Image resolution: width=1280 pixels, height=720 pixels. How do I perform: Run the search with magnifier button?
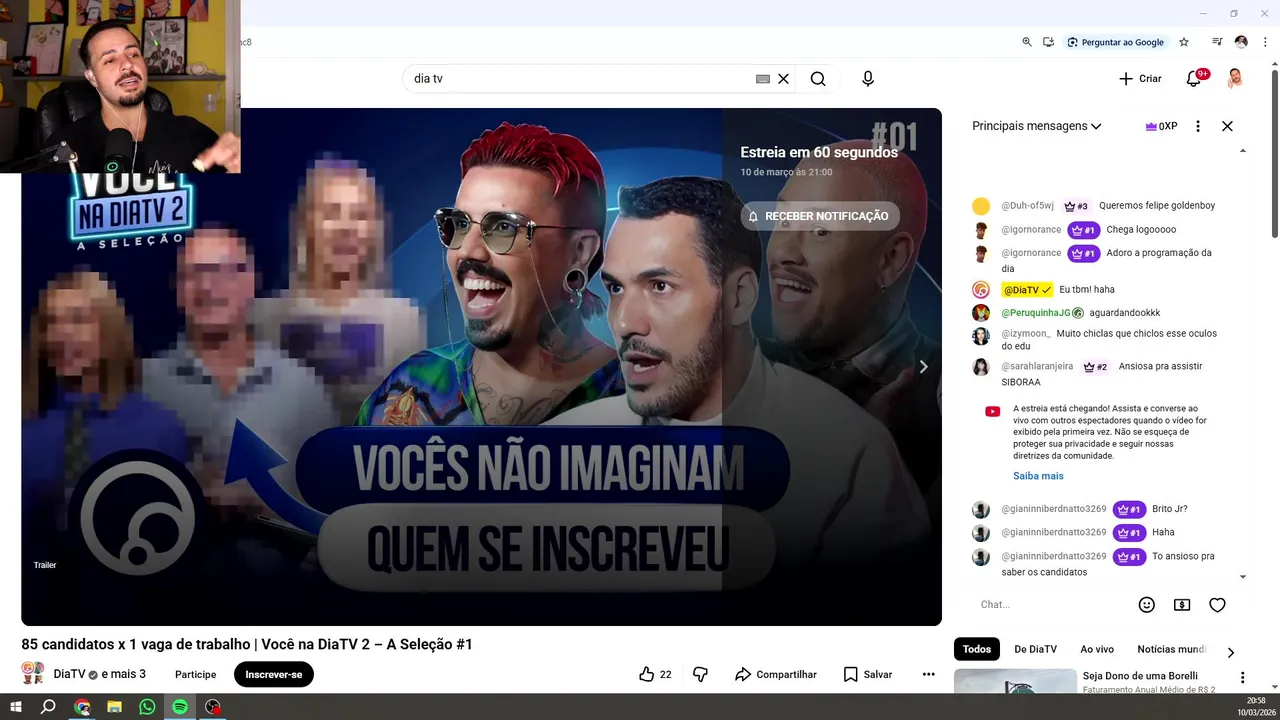click(818, 79)
